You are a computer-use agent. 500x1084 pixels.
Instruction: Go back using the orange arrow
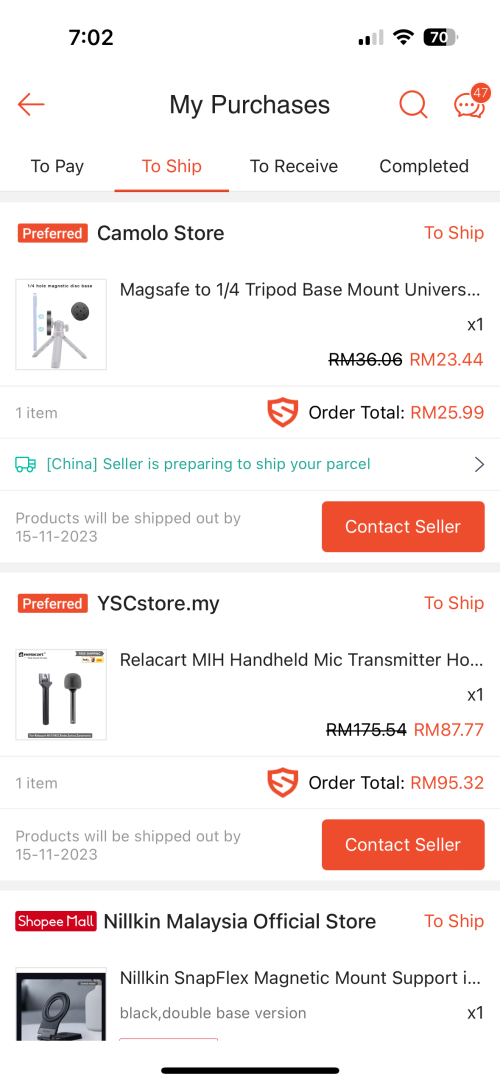click(31, 105)
